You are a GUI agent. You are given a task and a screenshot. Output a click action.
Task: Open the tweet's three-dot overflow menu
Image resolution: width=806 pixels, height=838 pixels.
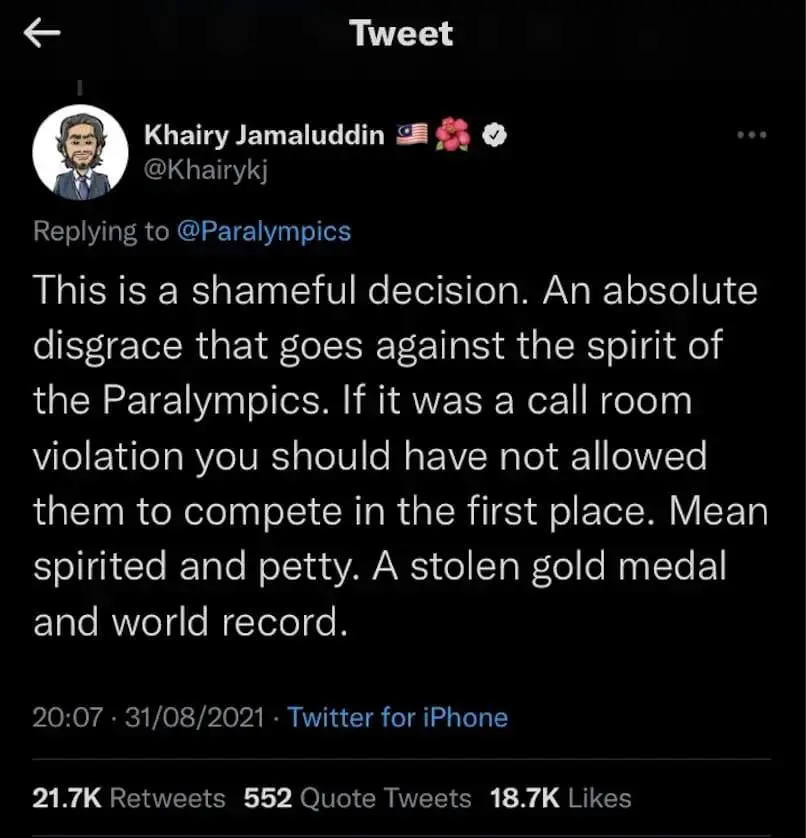(x=750, y=135)
